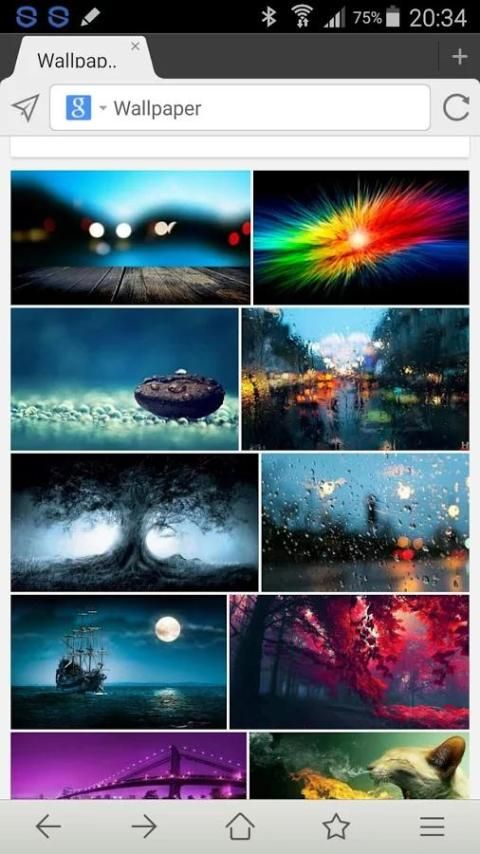The width and height of the screenshot is (480, 854).
Task: Open the rainbow starburst wallpaper
Action: click(x=361, y=237)
